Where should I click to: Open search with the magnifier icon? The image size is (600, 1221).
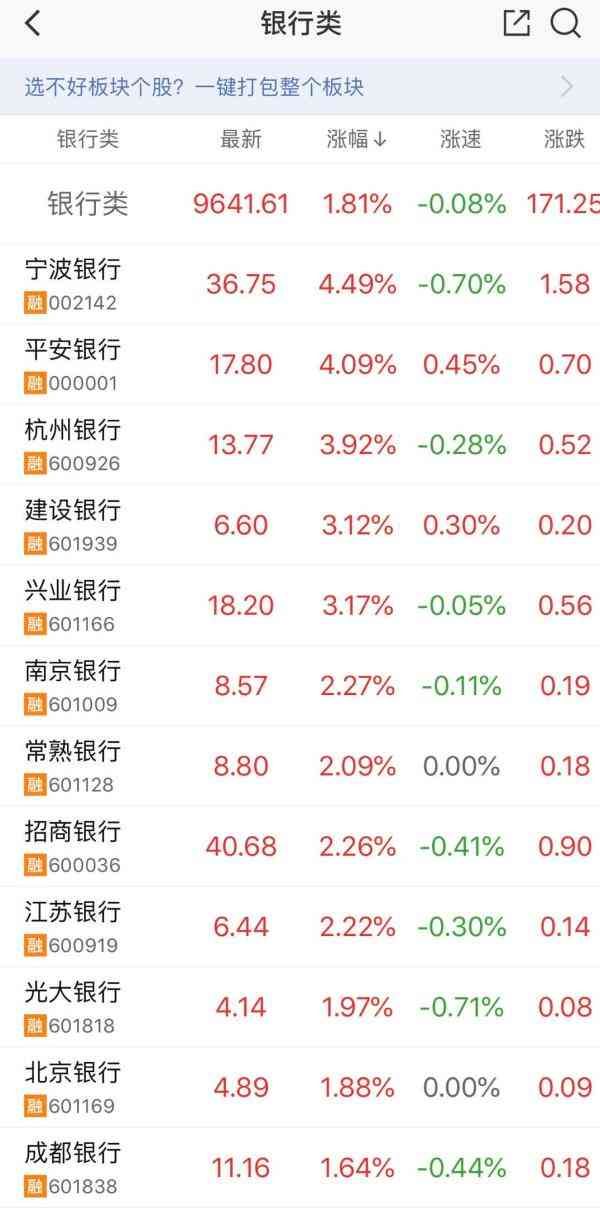click(x=566, y=24)
